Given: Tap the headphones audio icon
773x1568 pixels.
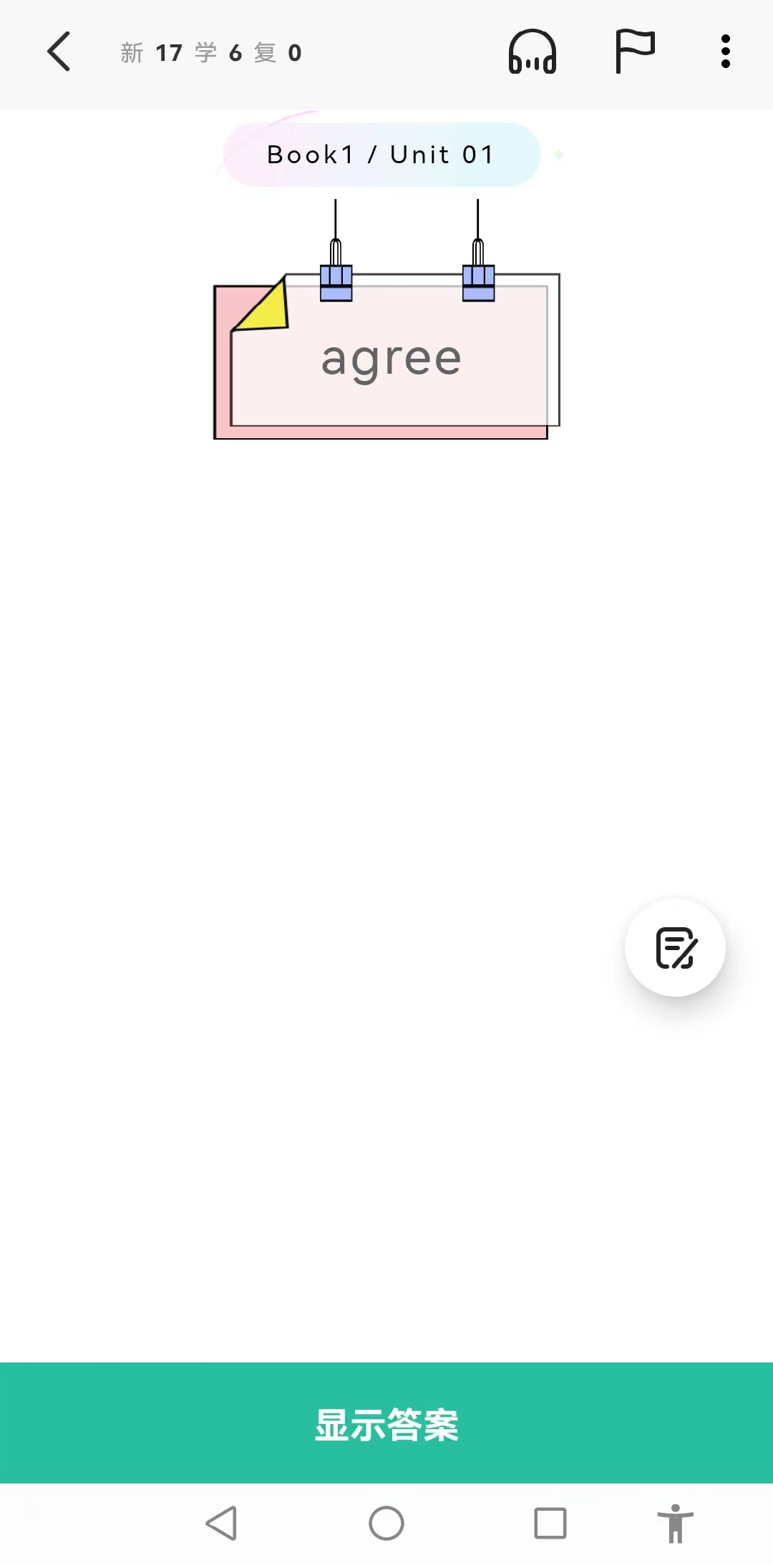Looking at the screenshot, I should pyautogui.click(x=532, y=52).
